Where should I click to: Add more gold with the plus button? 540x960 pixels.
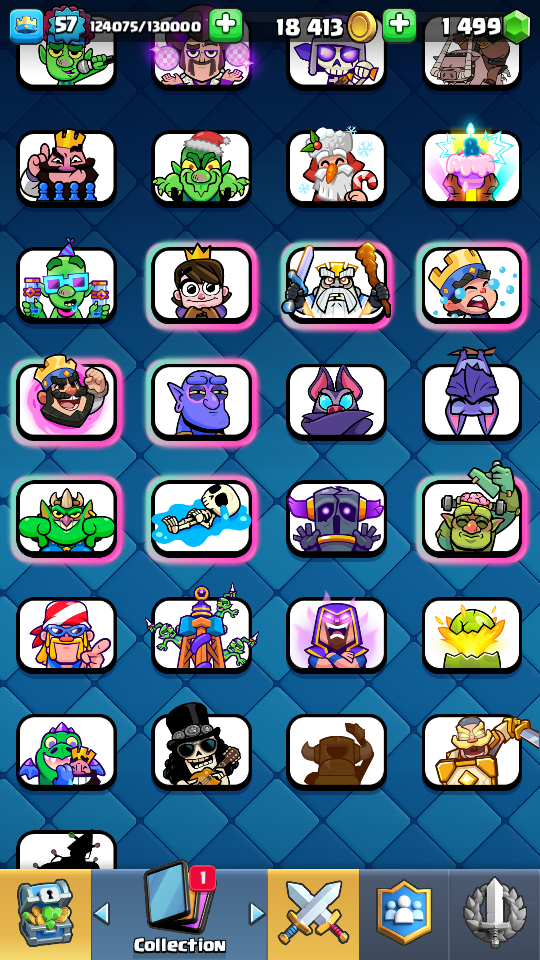click(x=399, y=25)
